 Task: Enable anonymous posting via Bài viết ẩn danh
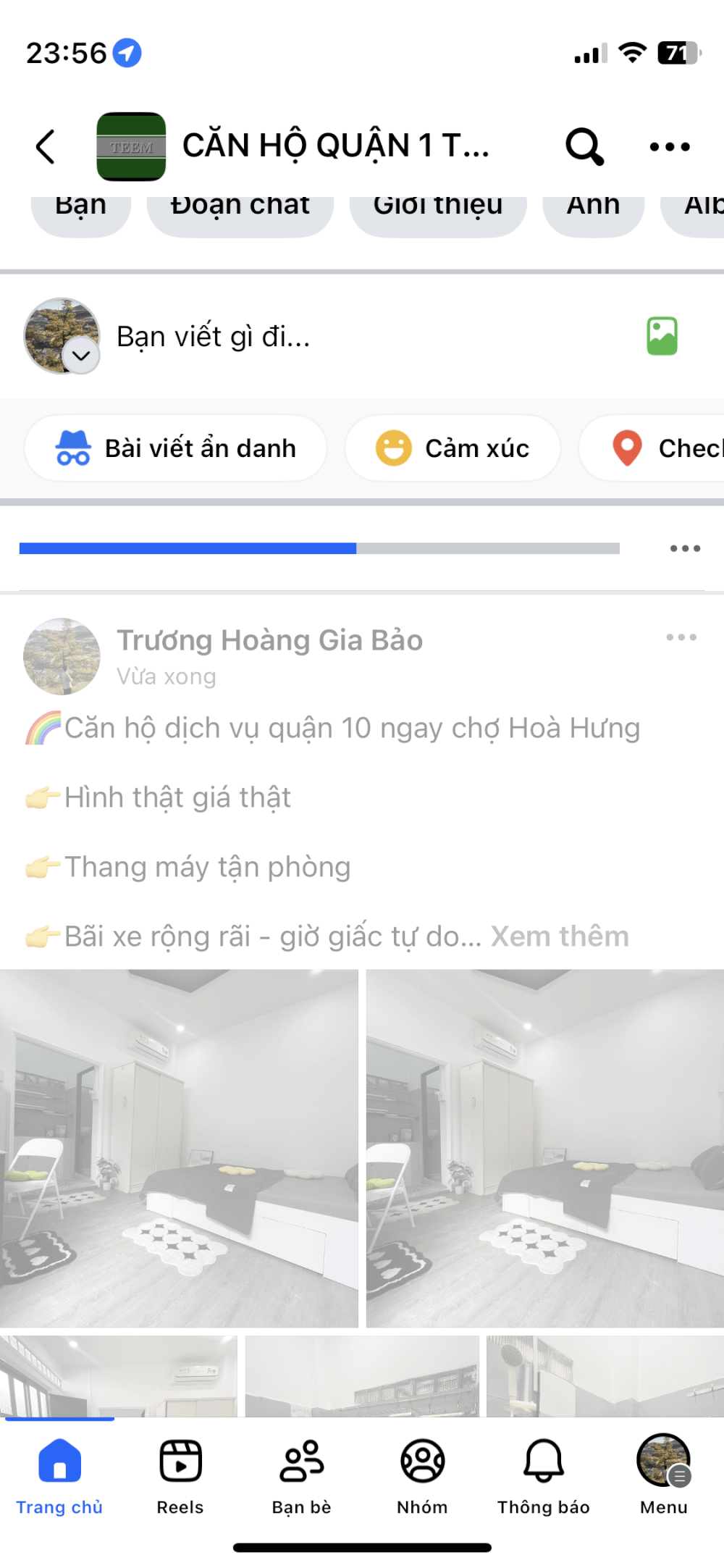pos(176,448)
